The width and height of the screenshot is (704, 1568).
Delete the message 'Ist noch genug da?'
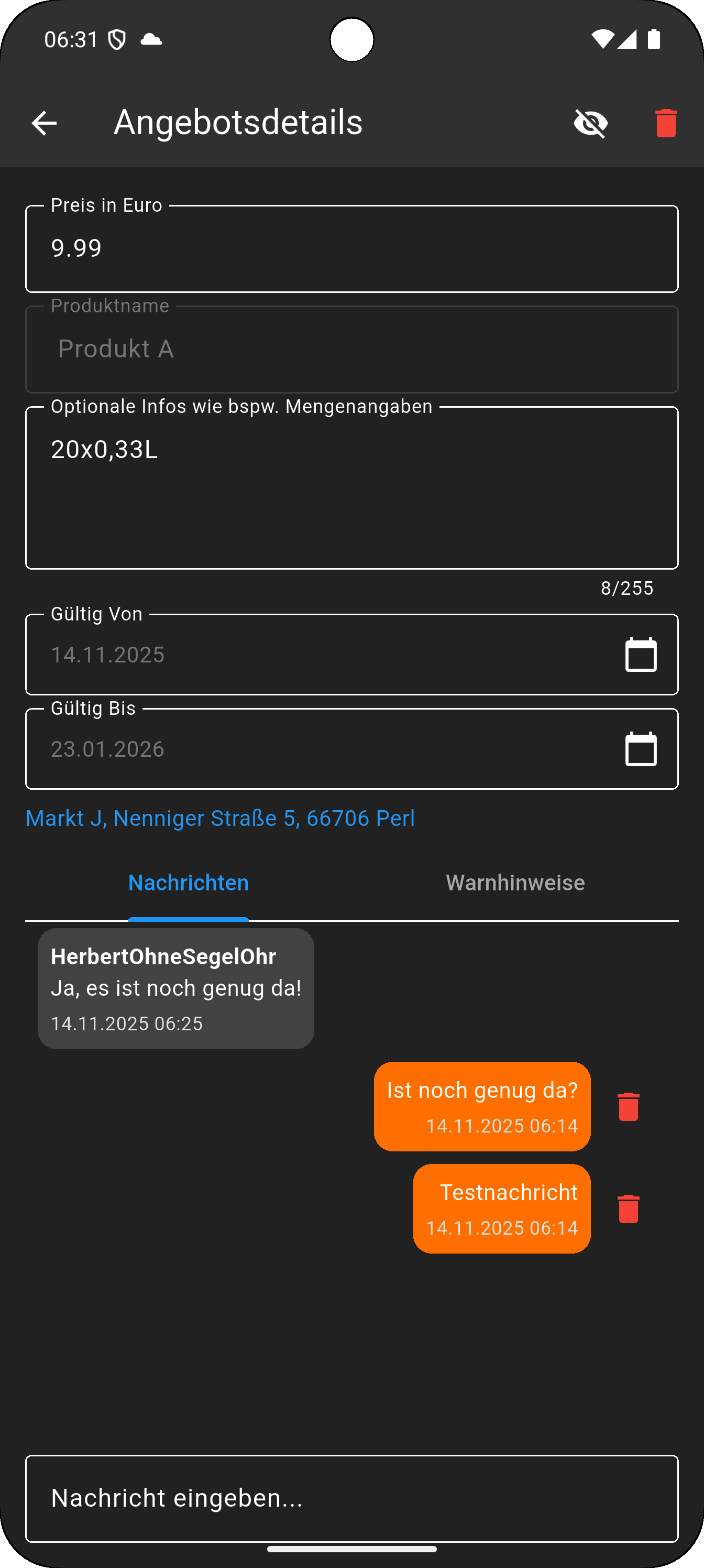(628, 1107)
